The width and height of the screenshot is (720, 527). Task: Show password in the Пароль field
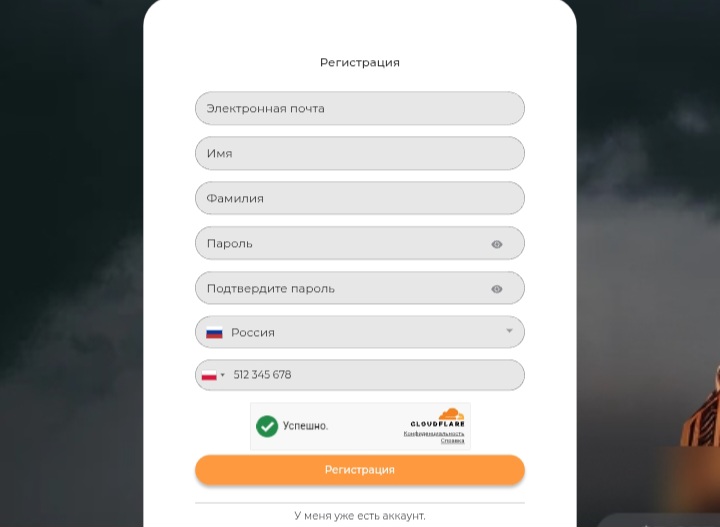(x=497, y=244)
